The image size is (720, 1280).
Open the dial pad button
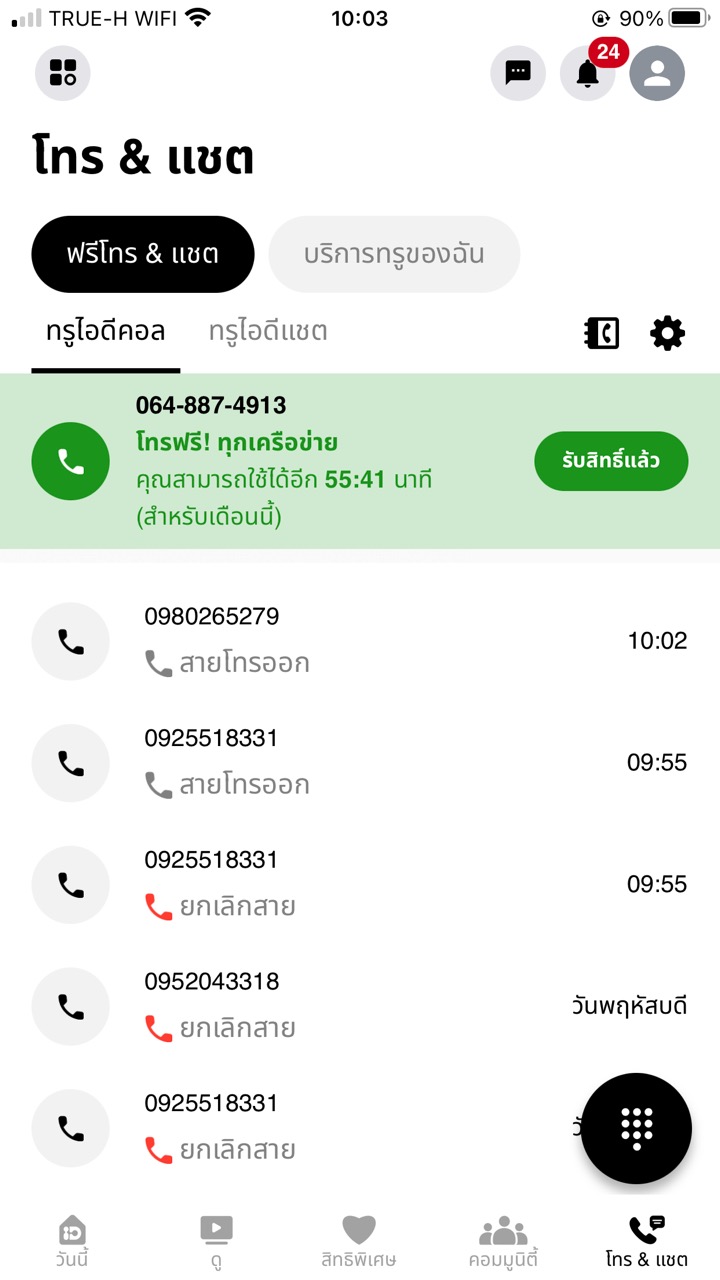click(x=637, y=1128)
